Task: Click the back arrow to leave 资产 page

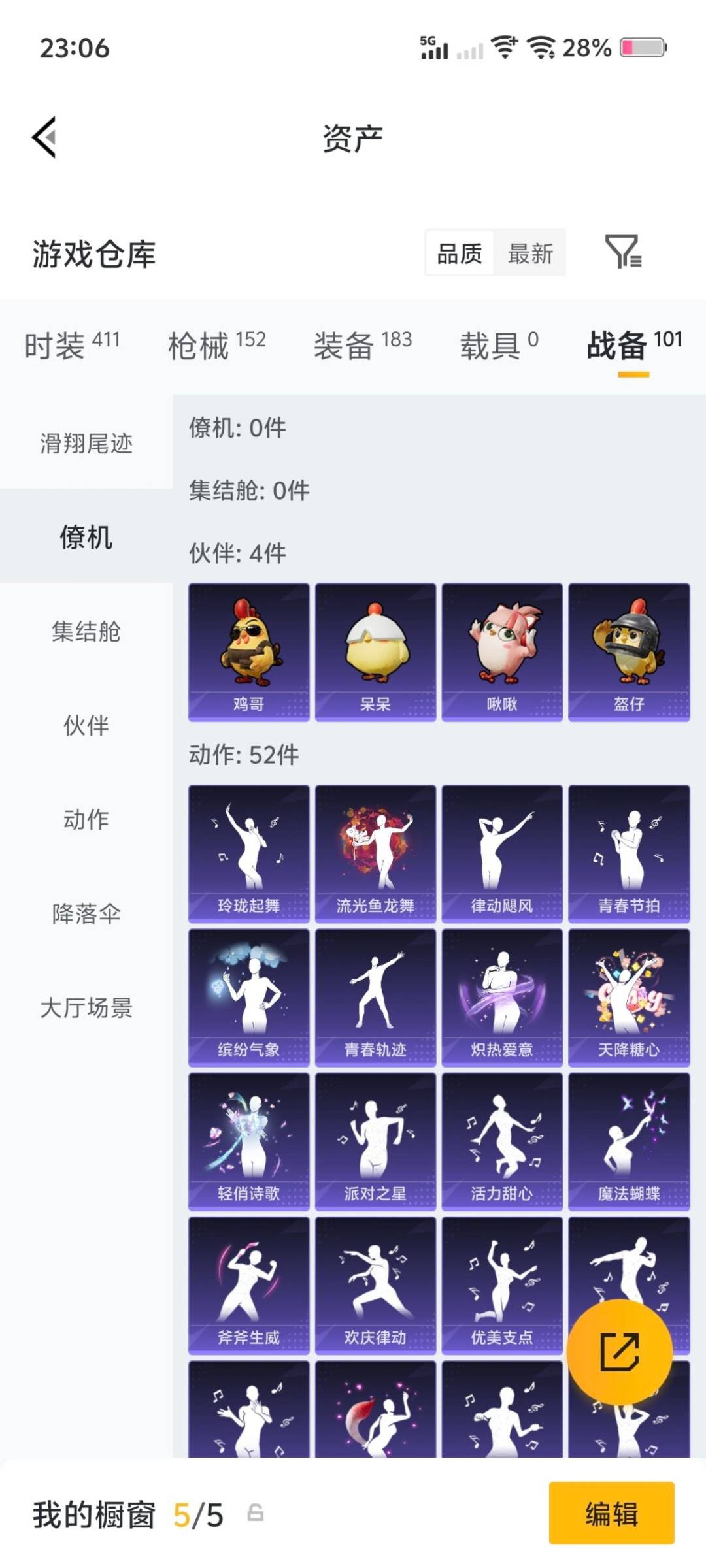Action: click(43, 137)
